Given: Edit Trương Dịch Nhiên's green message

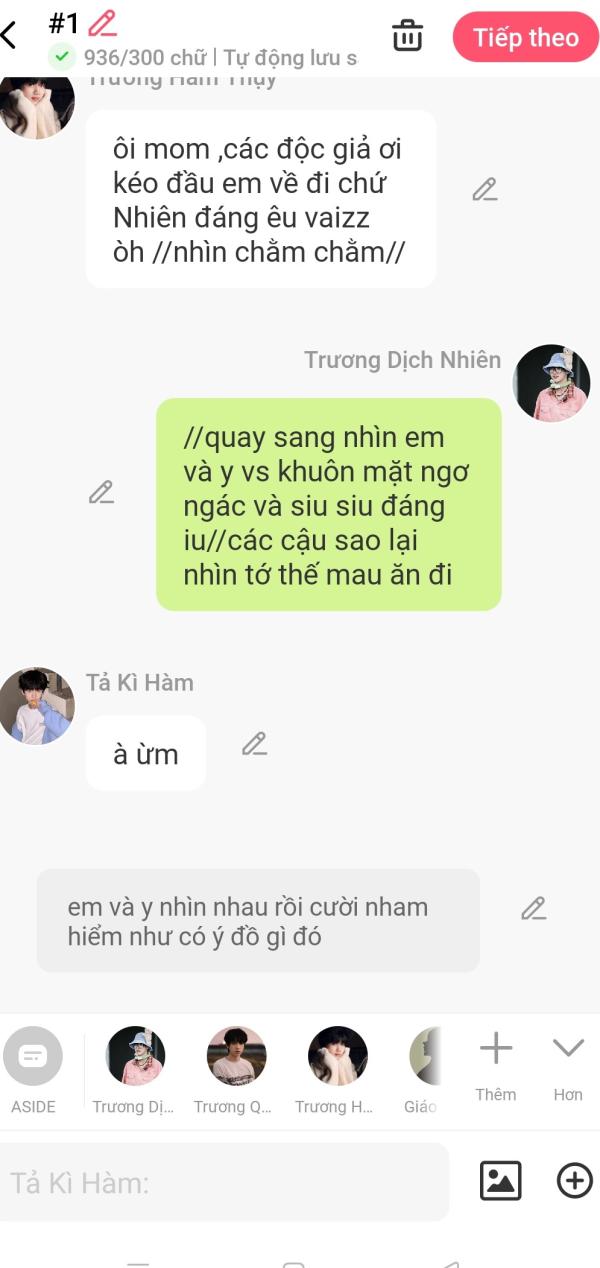Looking at the screenshot, I should click(x=101, y=492).
